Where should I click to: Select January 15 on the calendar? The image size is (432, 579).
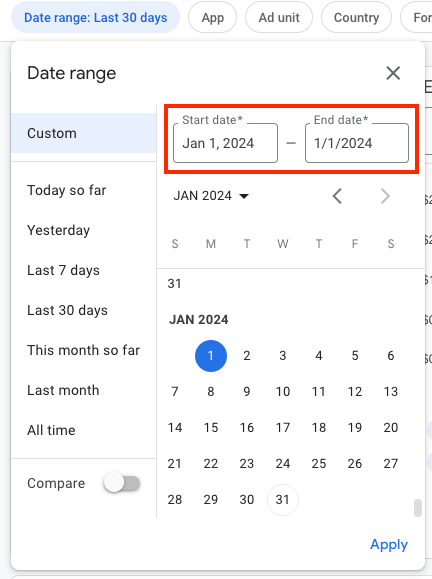211,427
